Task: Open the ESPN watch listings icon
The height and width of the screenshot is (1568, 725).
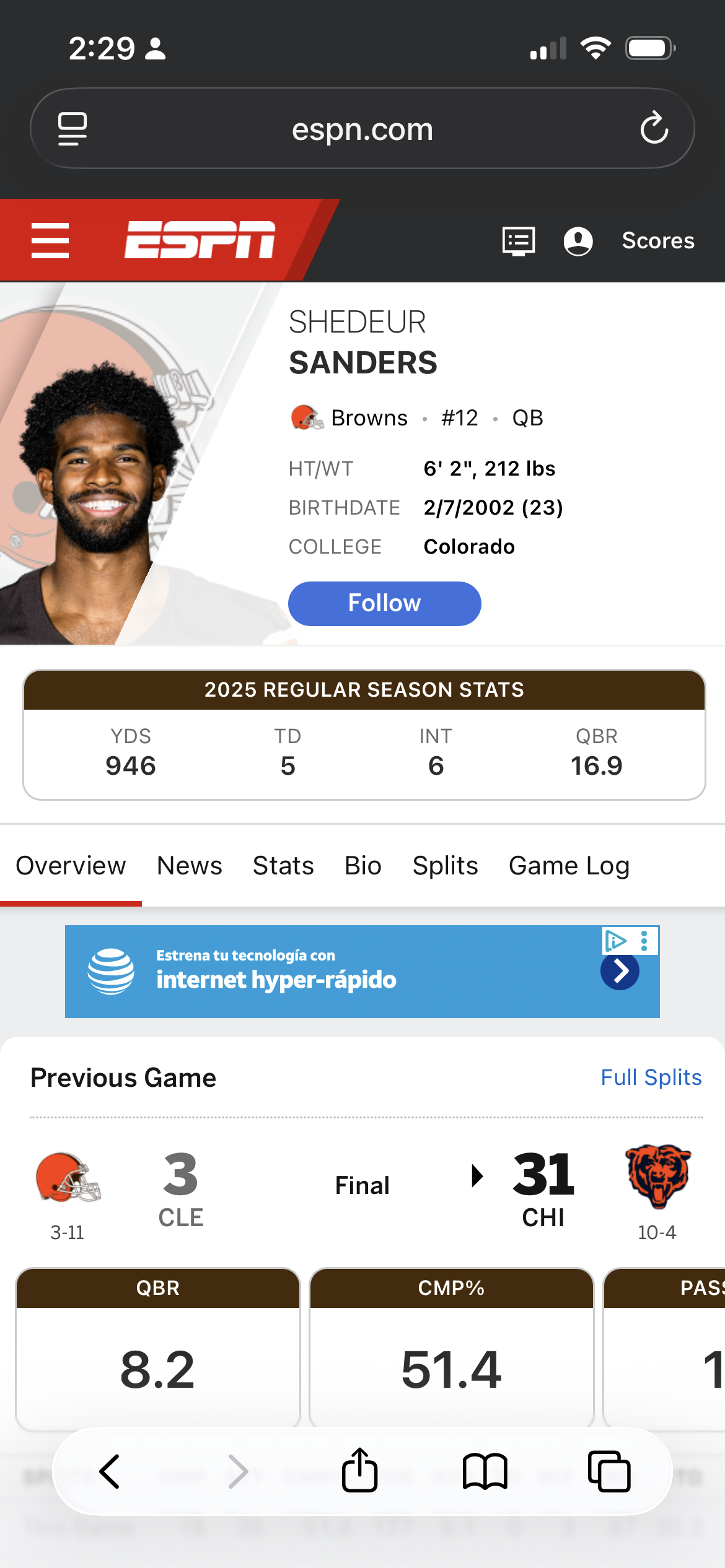Action: point(518,240)
